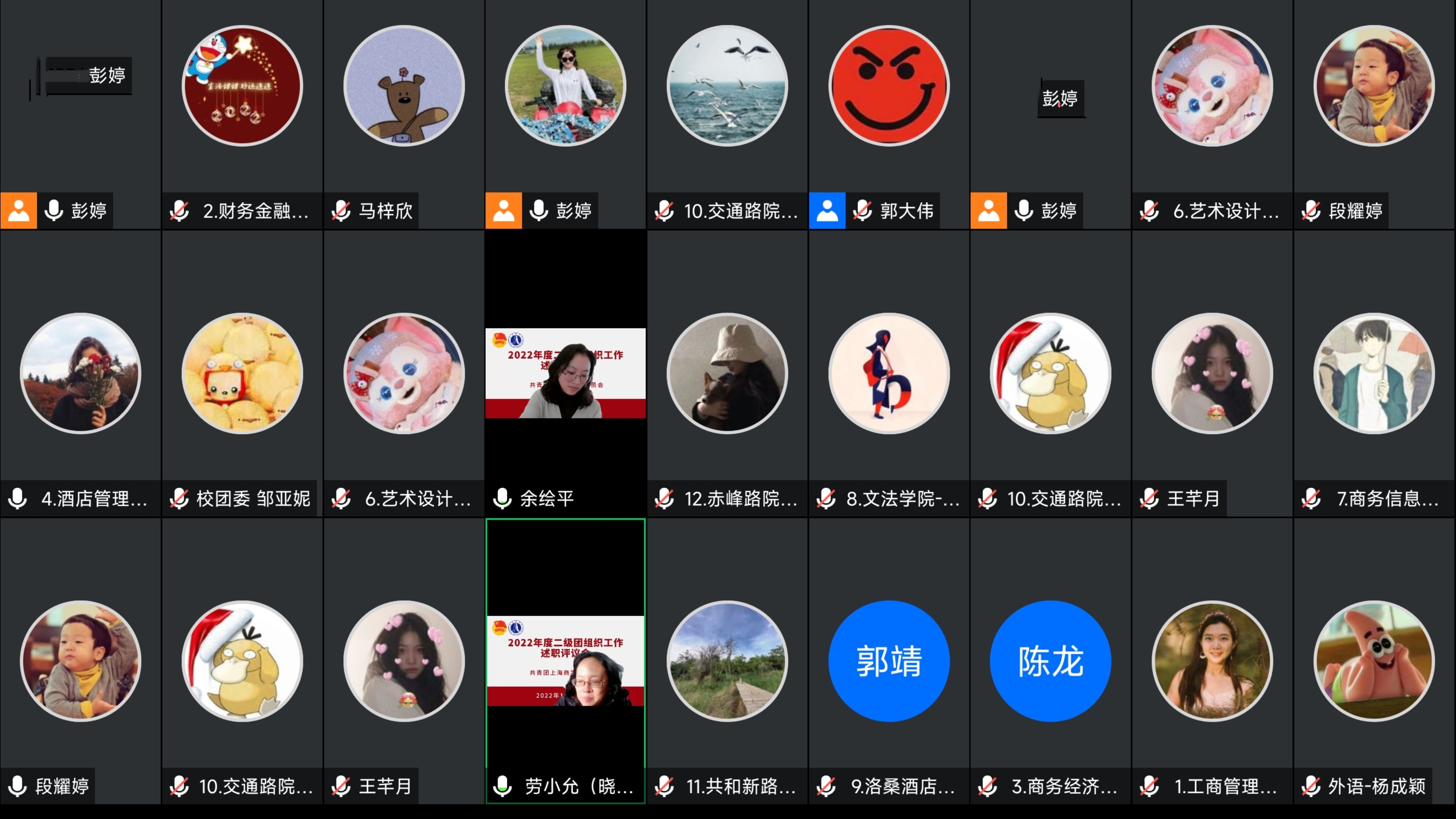
Task: Open 余绘平's video tile
Action: click(565, 374)
